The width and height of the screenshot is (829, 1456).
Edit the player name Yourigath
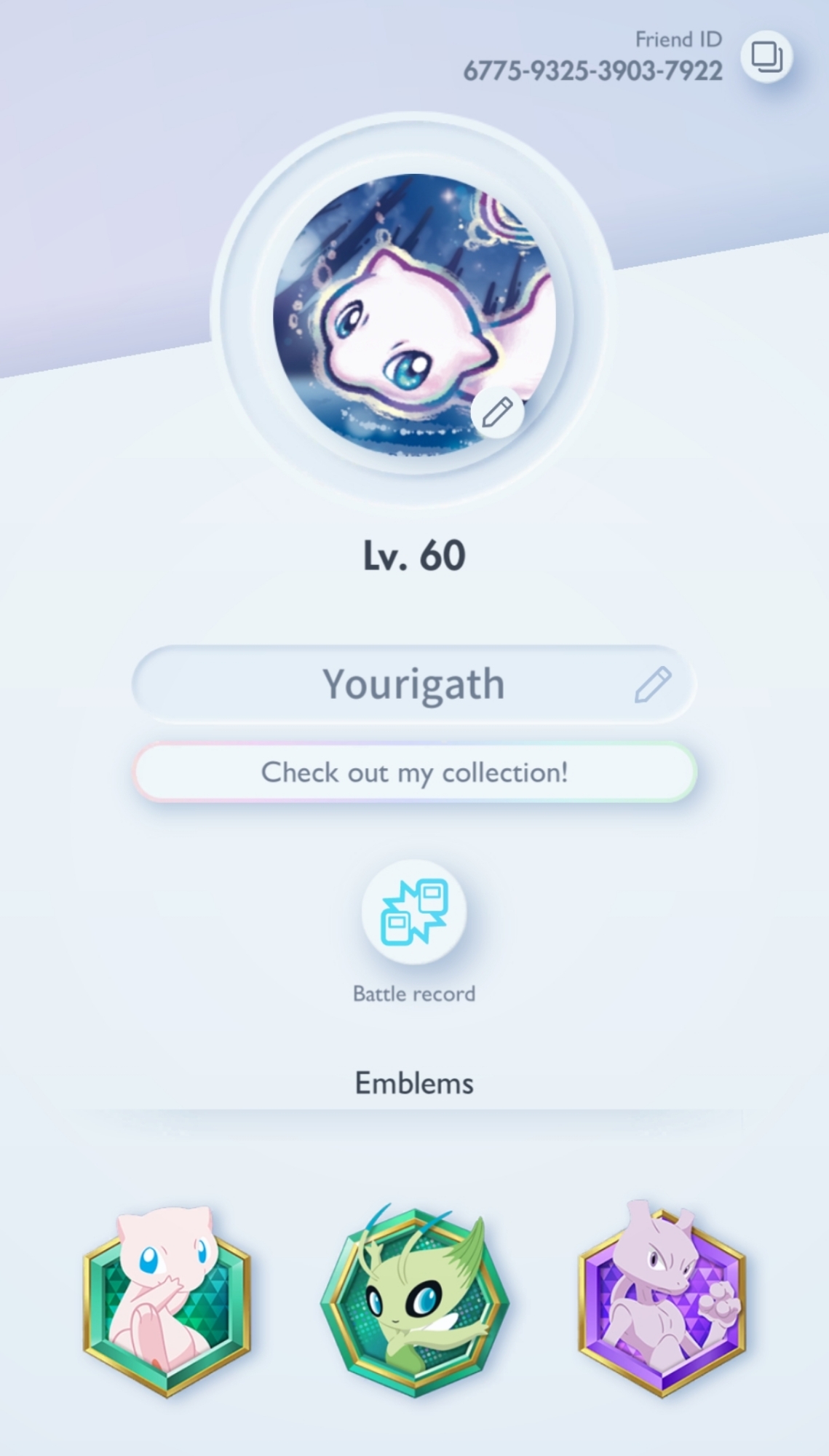coord(652,684)
